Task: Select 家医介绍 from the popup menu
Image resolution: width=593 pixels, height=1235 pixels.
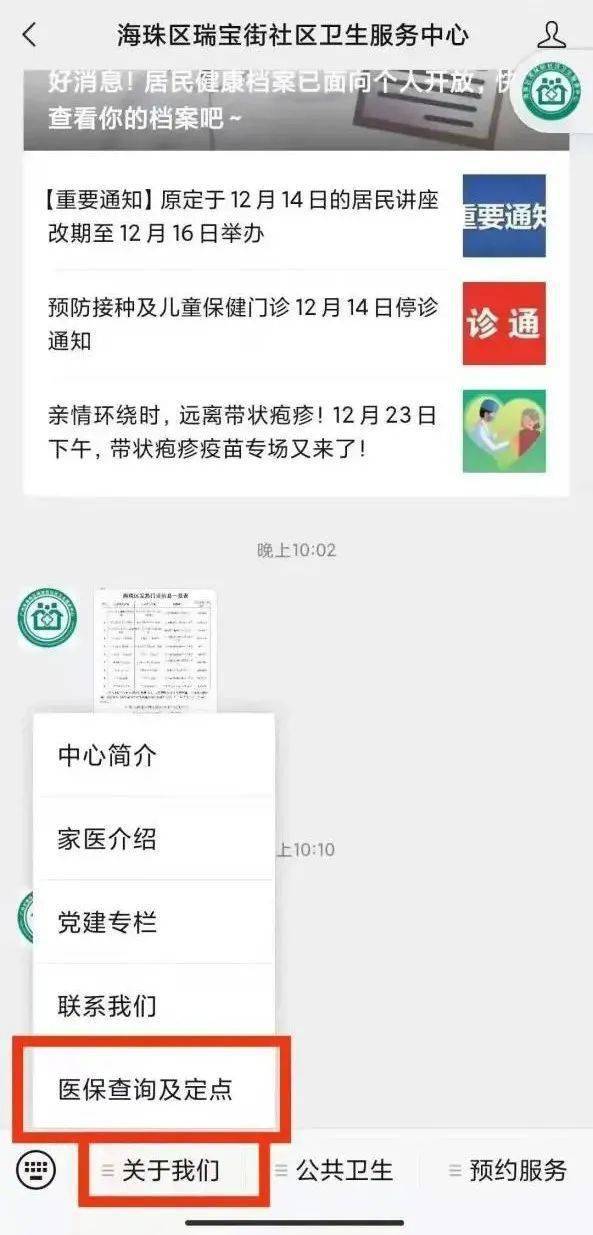Action: [x=154, y=839]
